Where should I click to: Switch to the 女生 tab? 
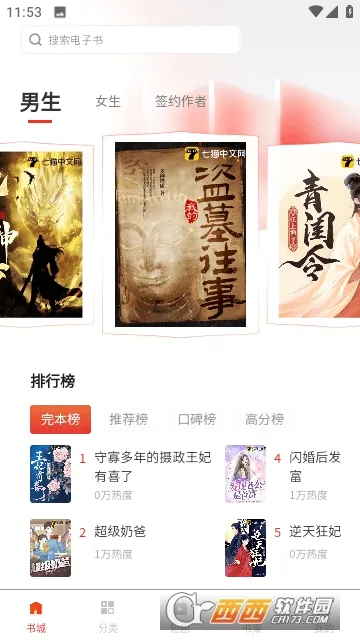tap(108, 101)
